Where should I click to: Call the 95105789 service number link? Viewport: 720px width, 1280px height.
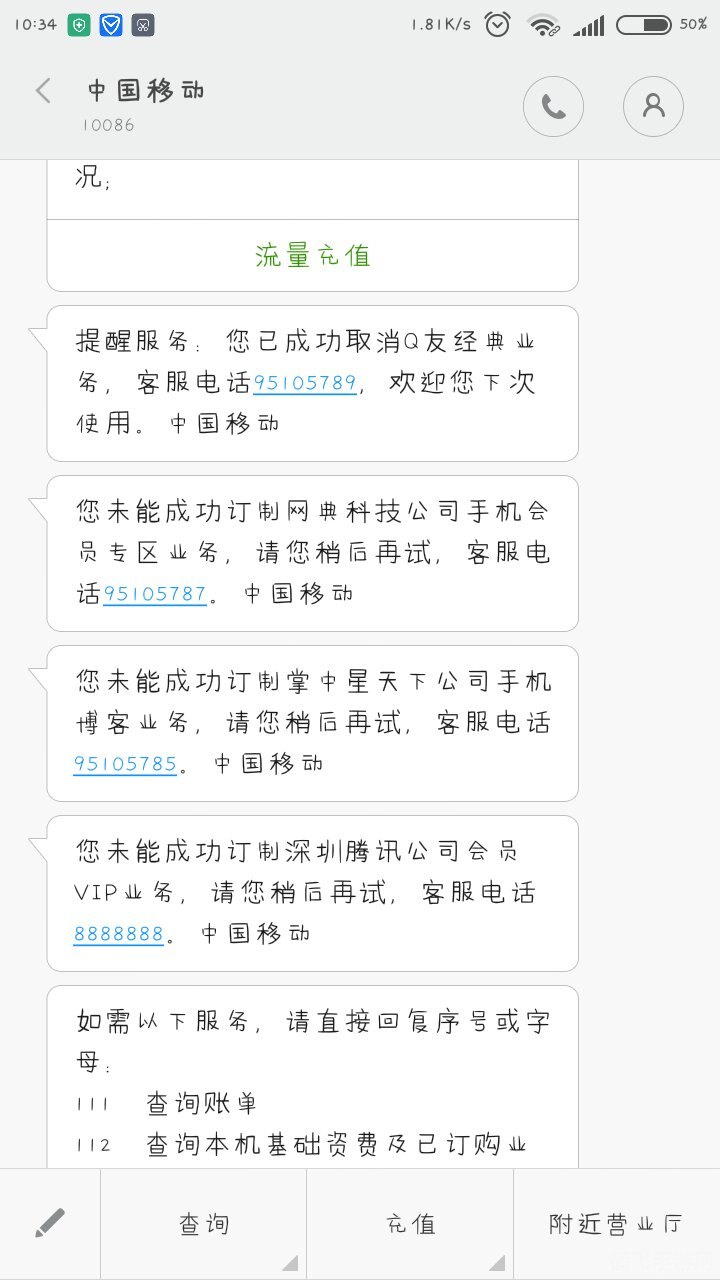coord(305,382)
